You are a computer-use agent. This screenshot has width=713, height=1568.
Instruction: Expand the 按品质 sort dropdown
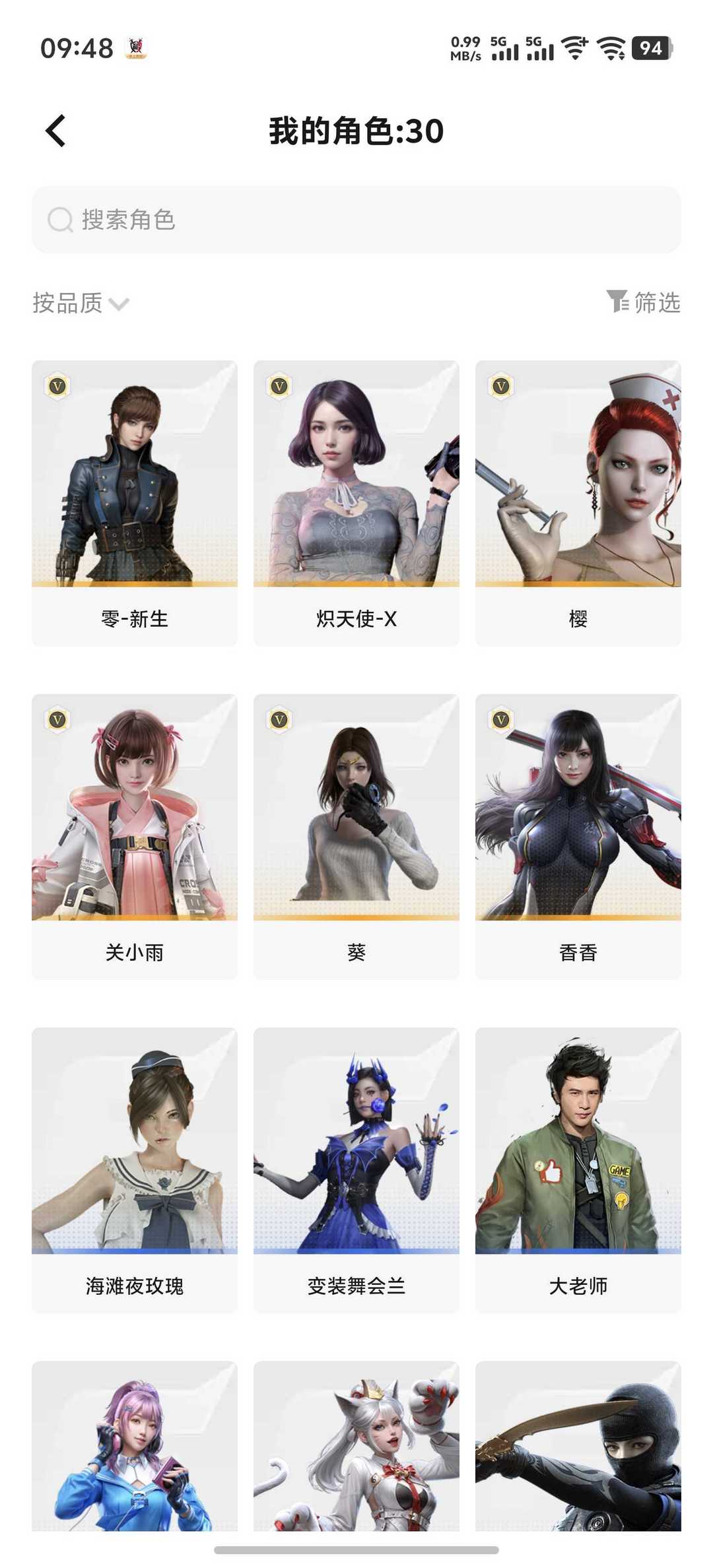pyautogui.click(x=81, y=303)
